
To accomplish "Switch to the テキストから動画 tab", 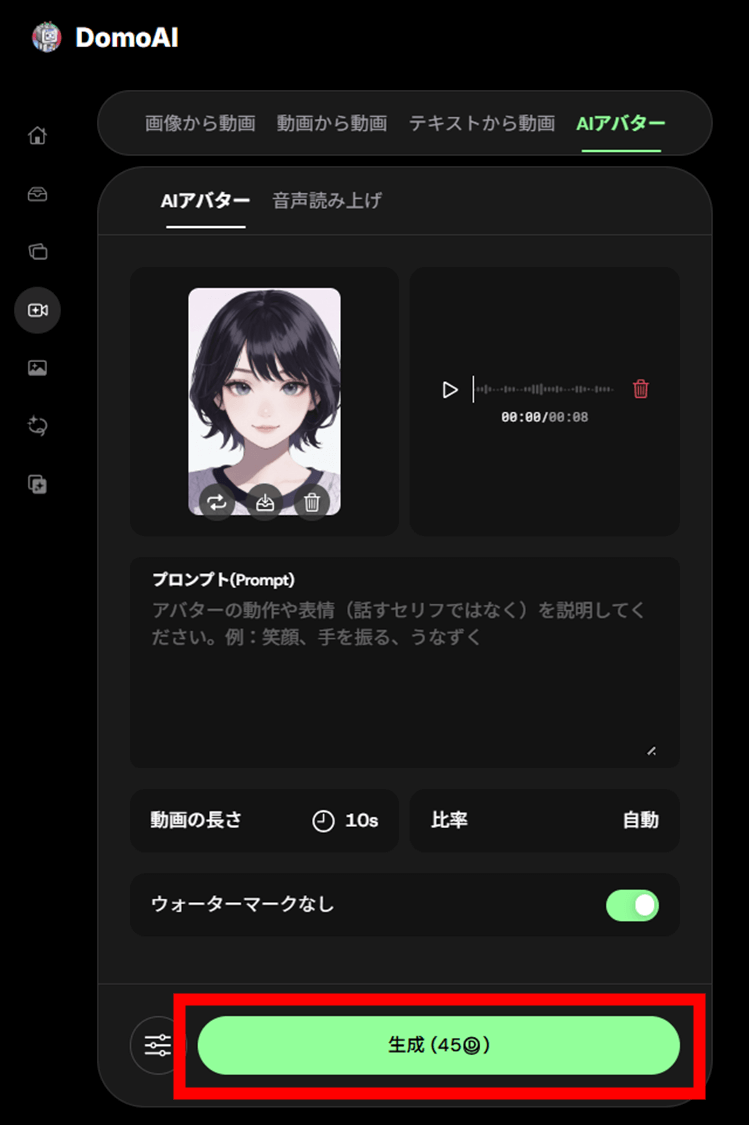I will pyautogui.click(x=481, y=124).
